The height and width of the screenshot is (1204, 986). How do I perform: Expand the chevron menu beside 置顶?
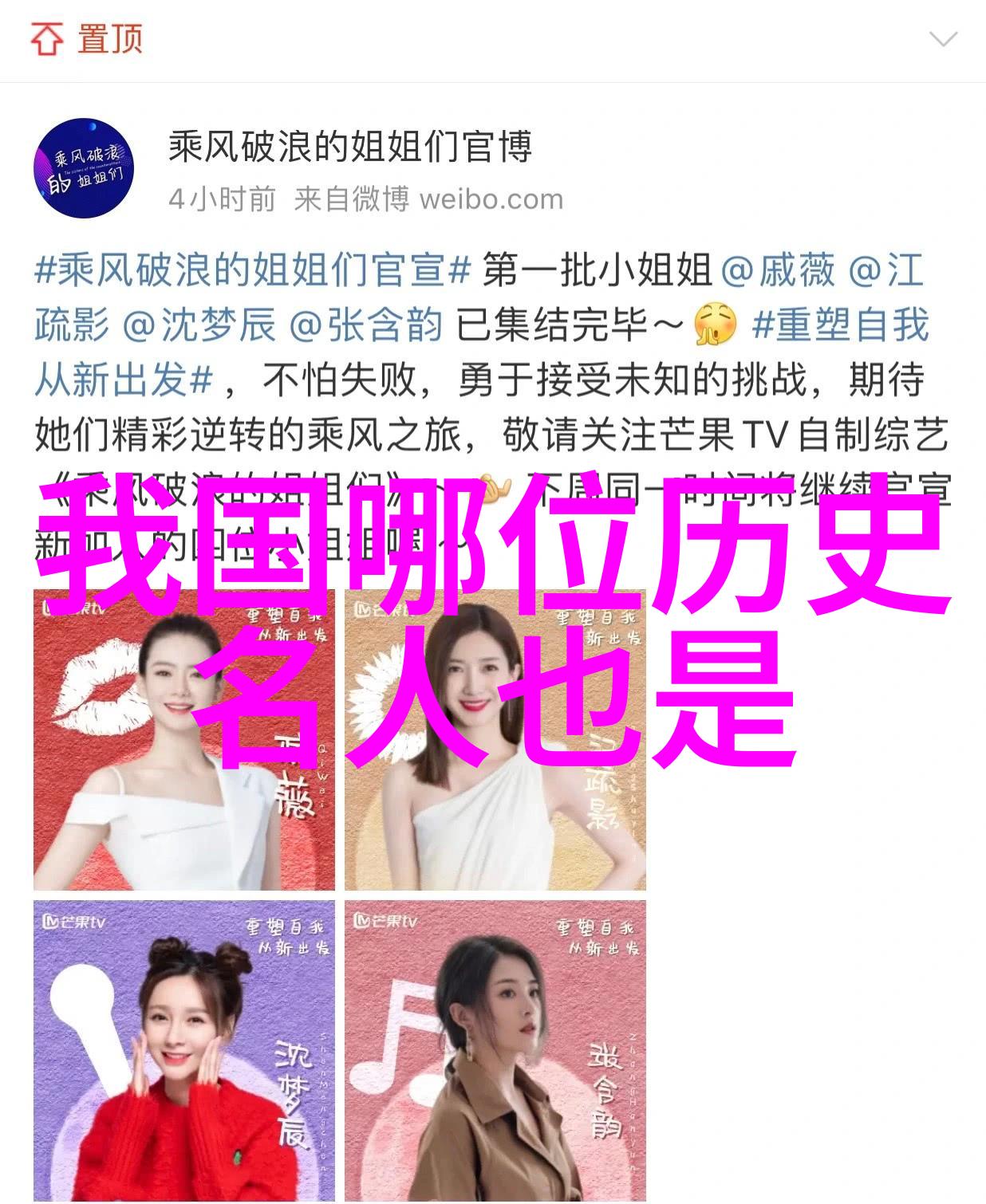[x=943, y=39]
